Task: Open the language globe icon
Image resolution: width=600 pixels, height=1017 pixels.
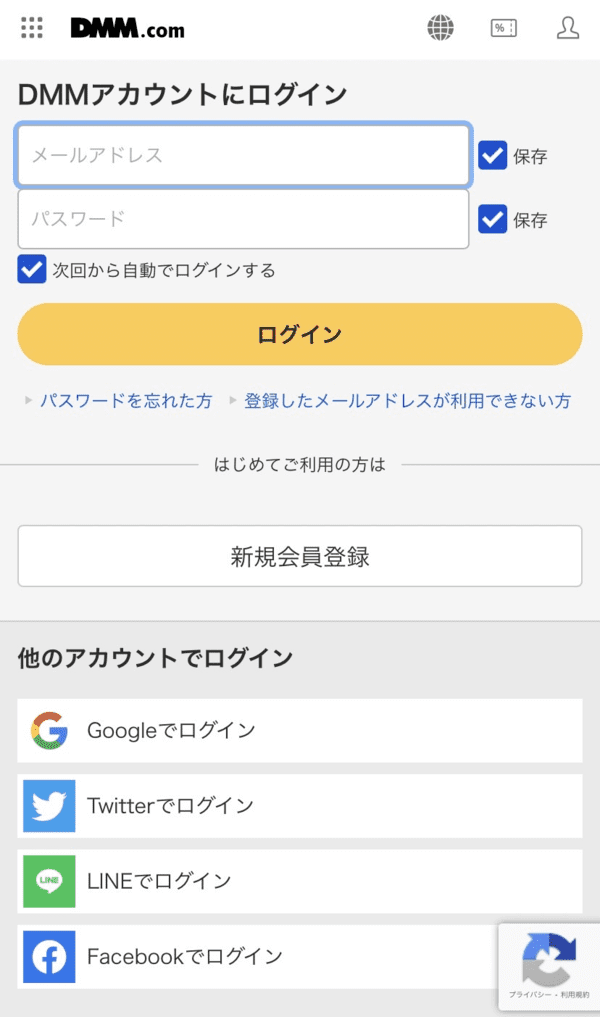Action: tap(441, 28)
